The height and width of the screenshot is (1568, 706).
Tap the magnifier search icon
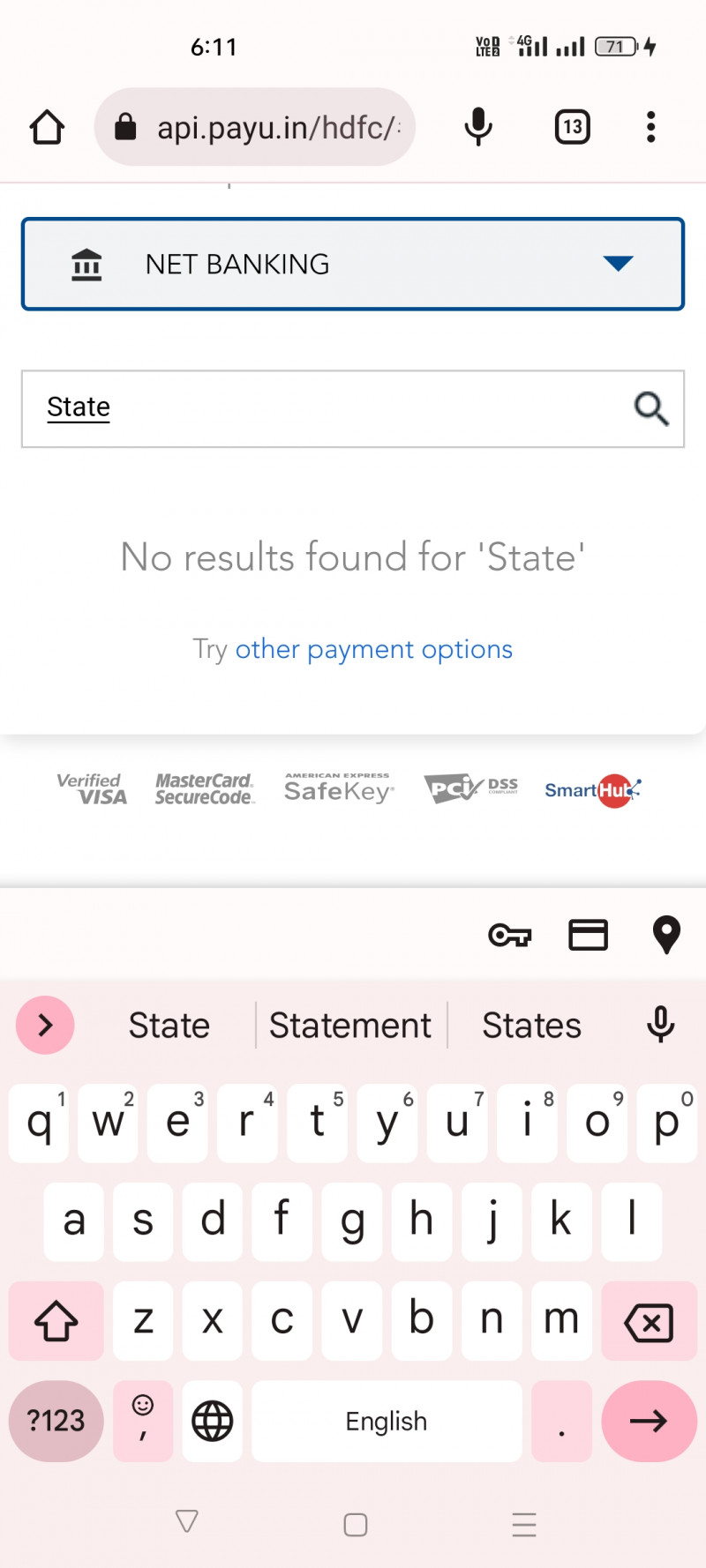[651, 408]
